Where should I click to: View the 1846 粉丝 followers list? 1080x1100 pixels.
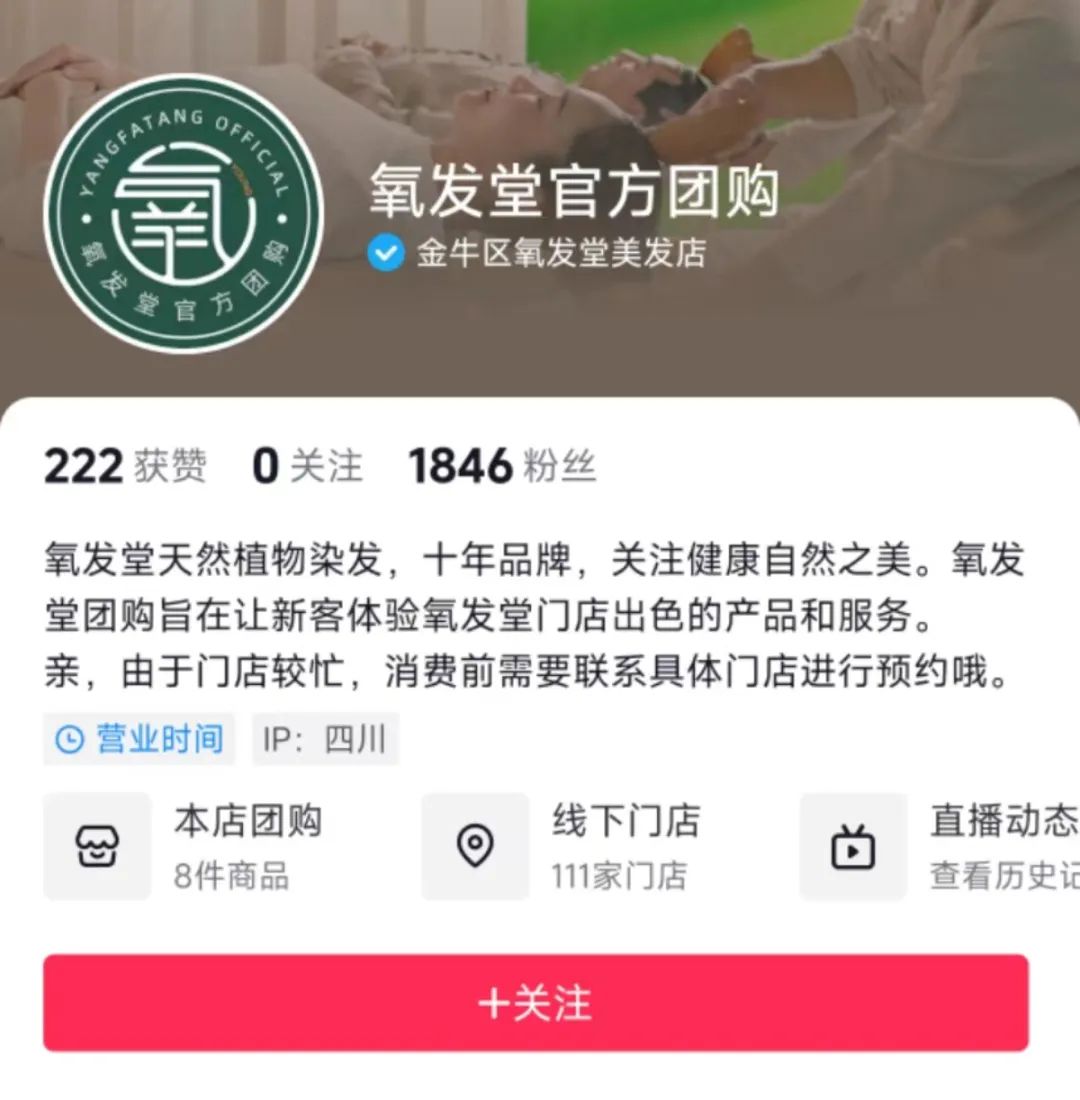502,466
